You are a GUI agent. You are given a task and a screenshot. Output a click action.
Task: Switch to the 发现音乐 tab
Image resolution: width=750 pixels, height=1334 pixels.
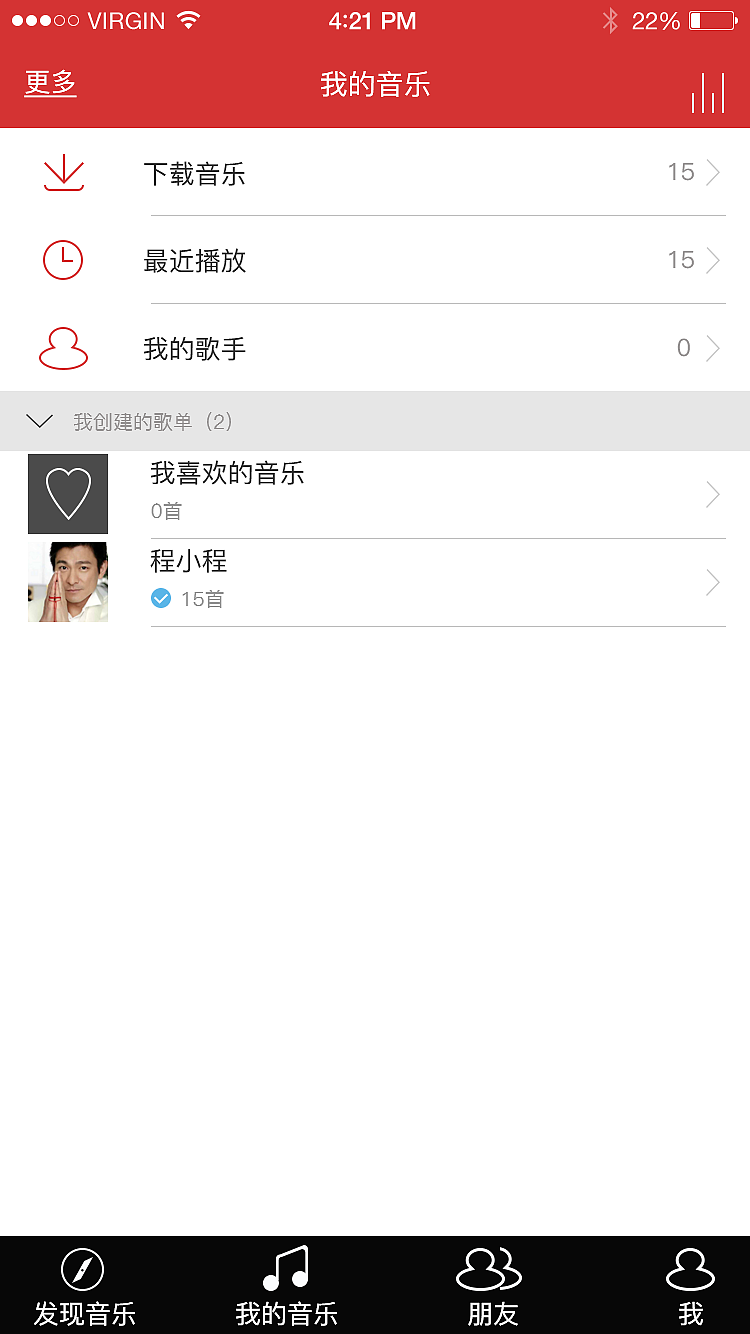click(82, 1285)
